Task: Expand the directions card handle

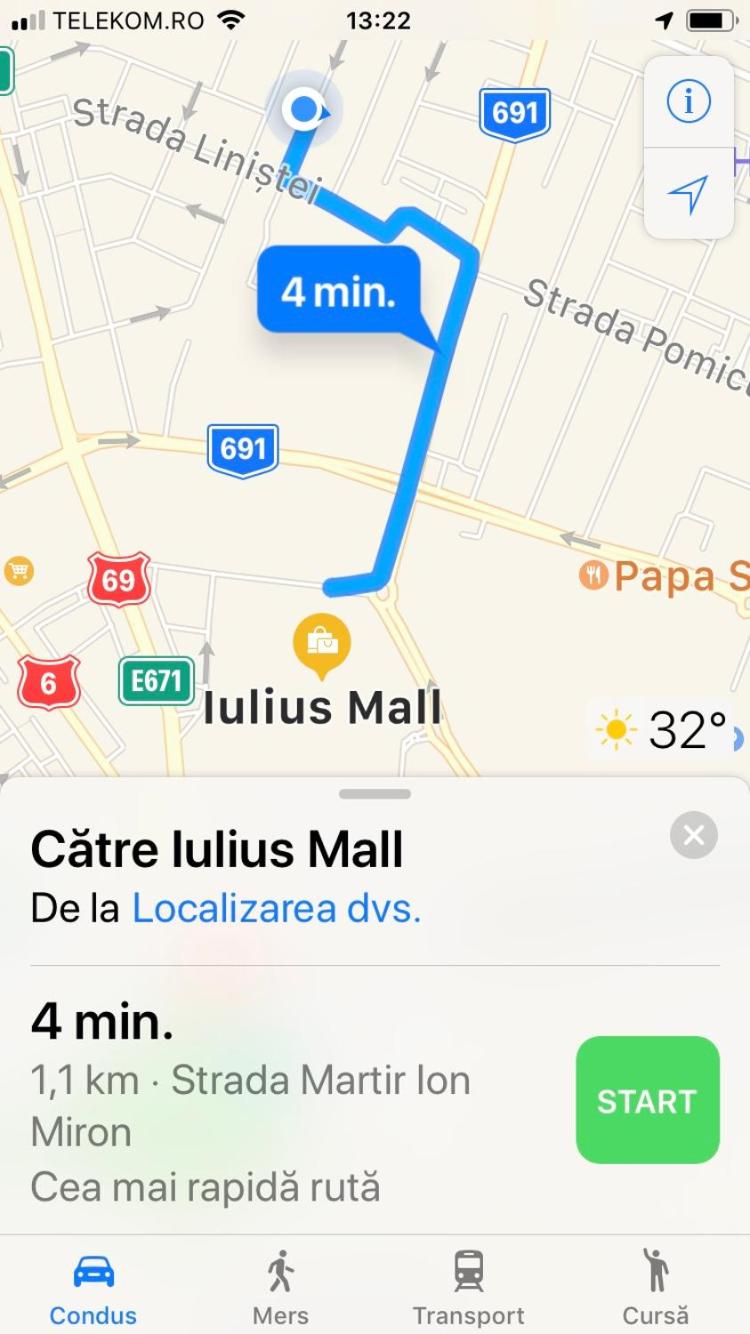Action: tap(375, 794)
